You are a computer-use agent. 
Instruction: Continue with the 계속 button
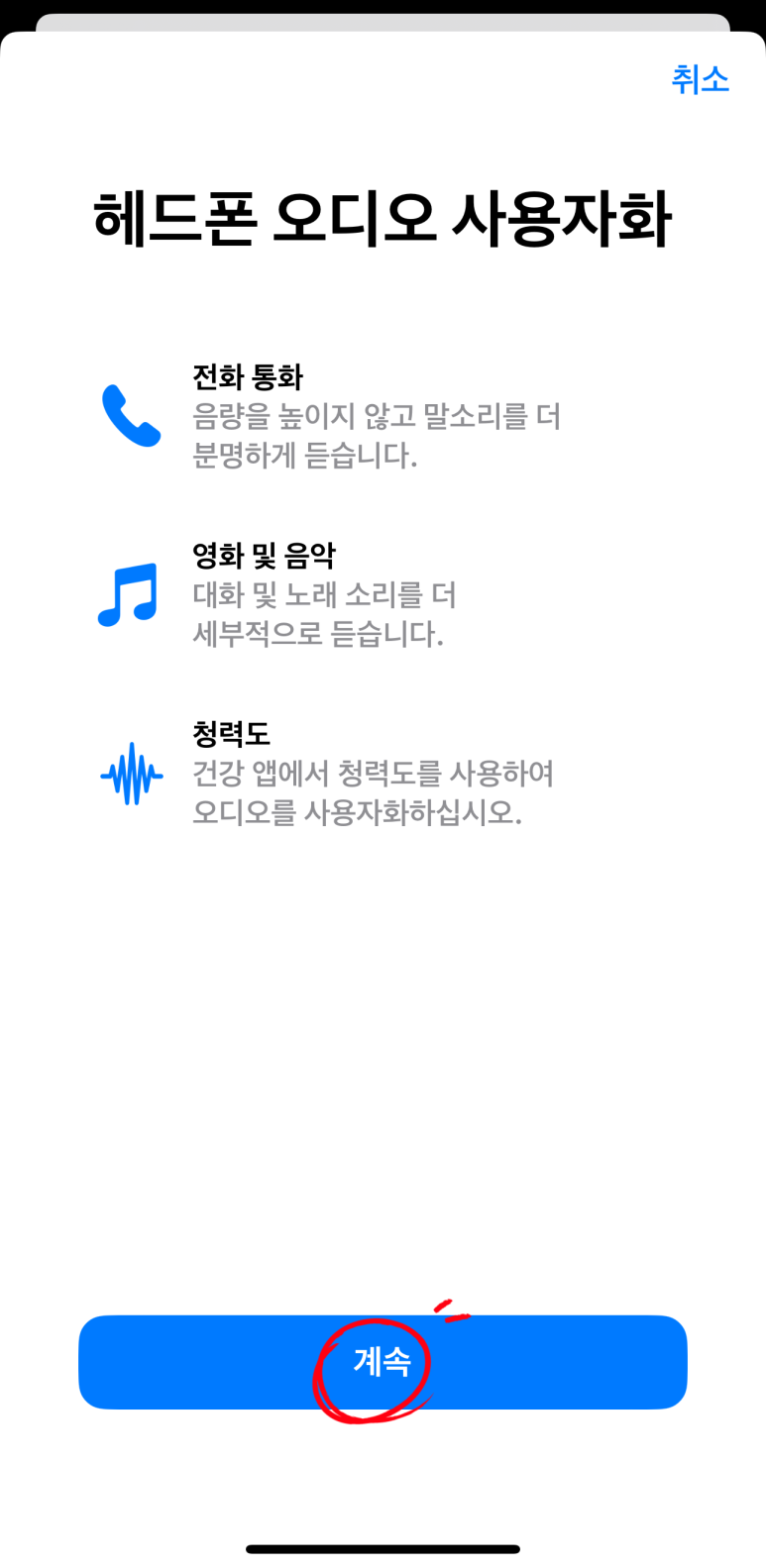point(383,1361)
